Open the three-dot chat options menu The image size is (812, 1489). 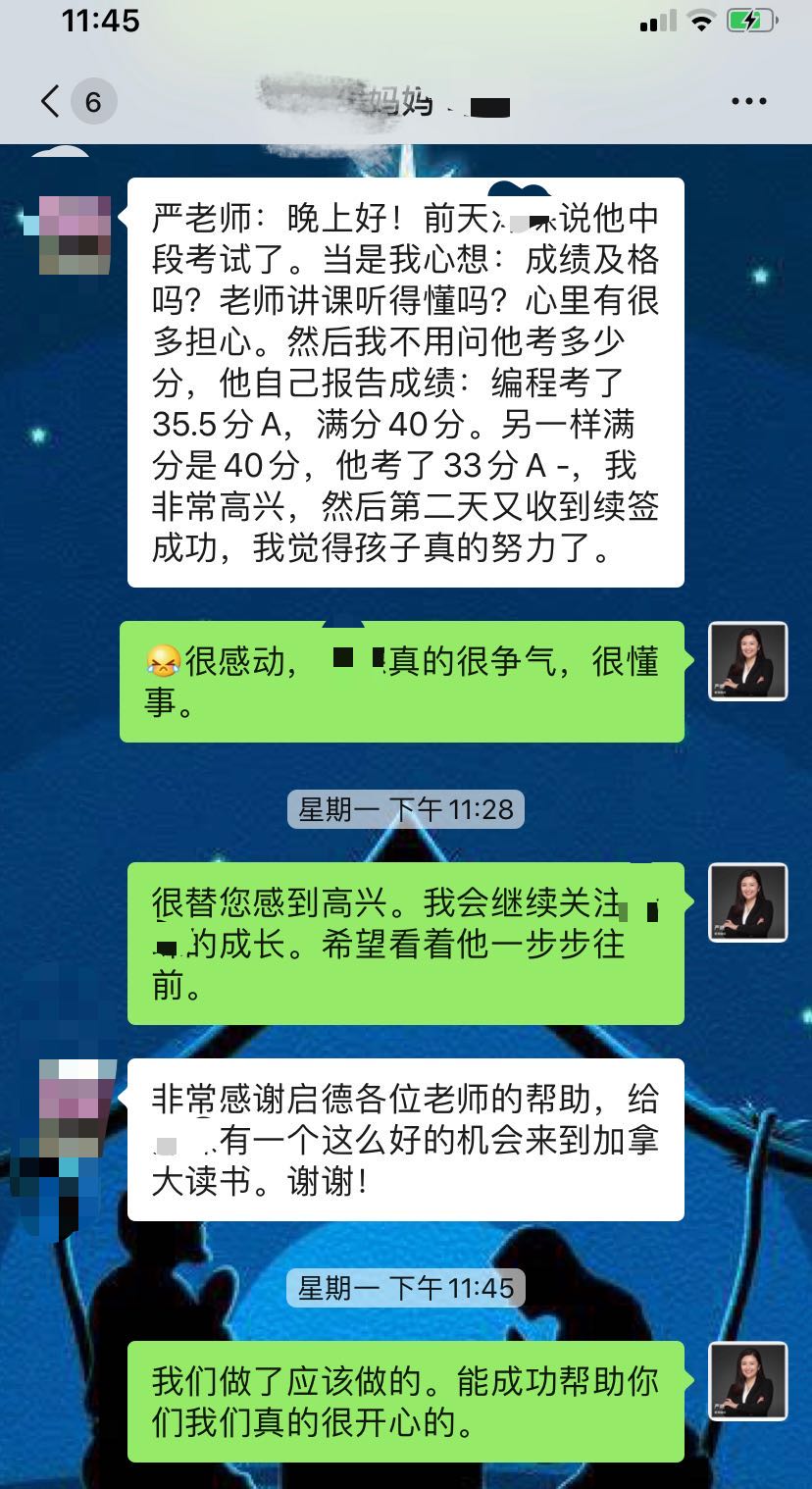[x=749, y=101]
